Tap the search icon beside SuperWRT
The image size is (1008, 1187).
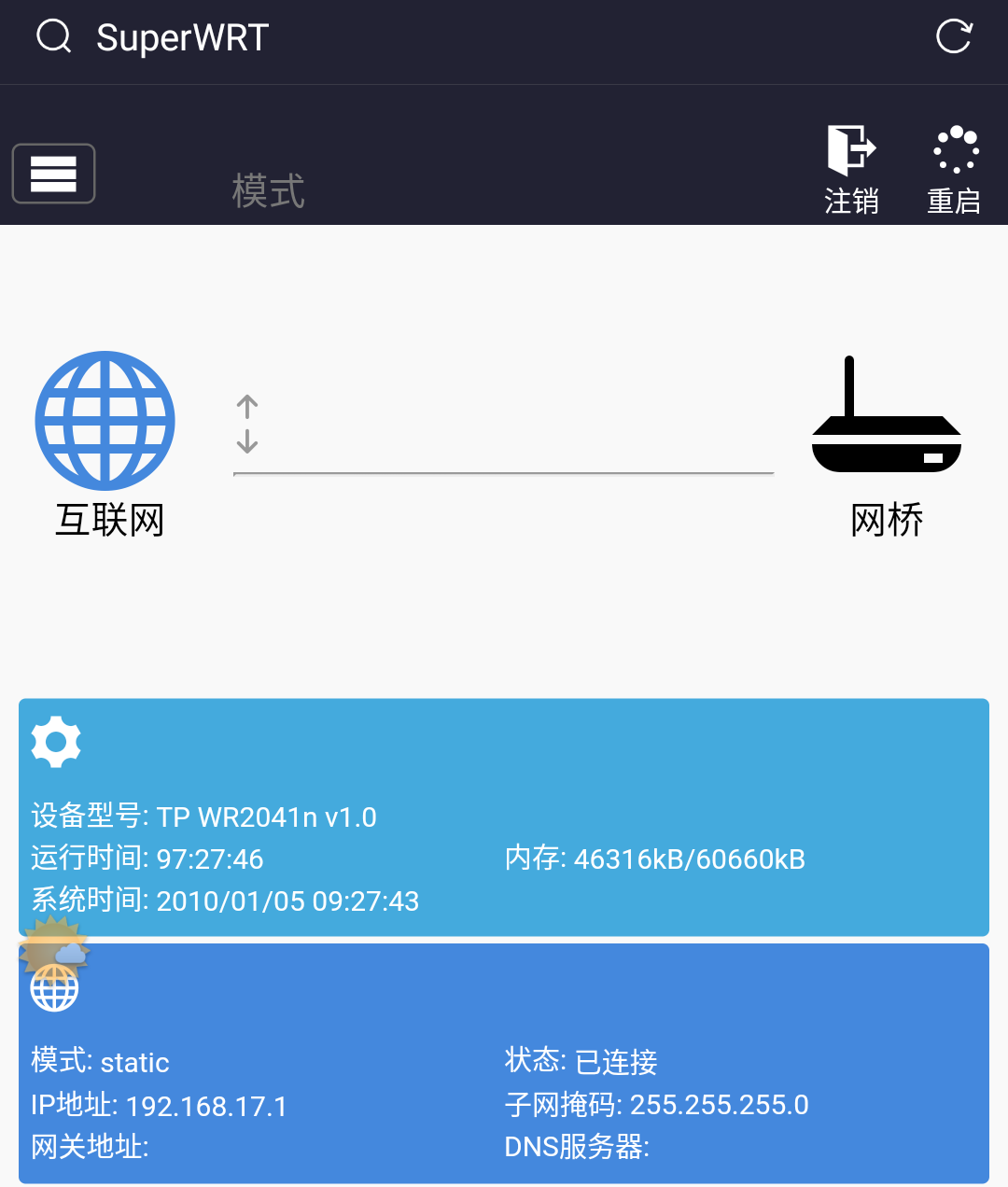point(53,37)
